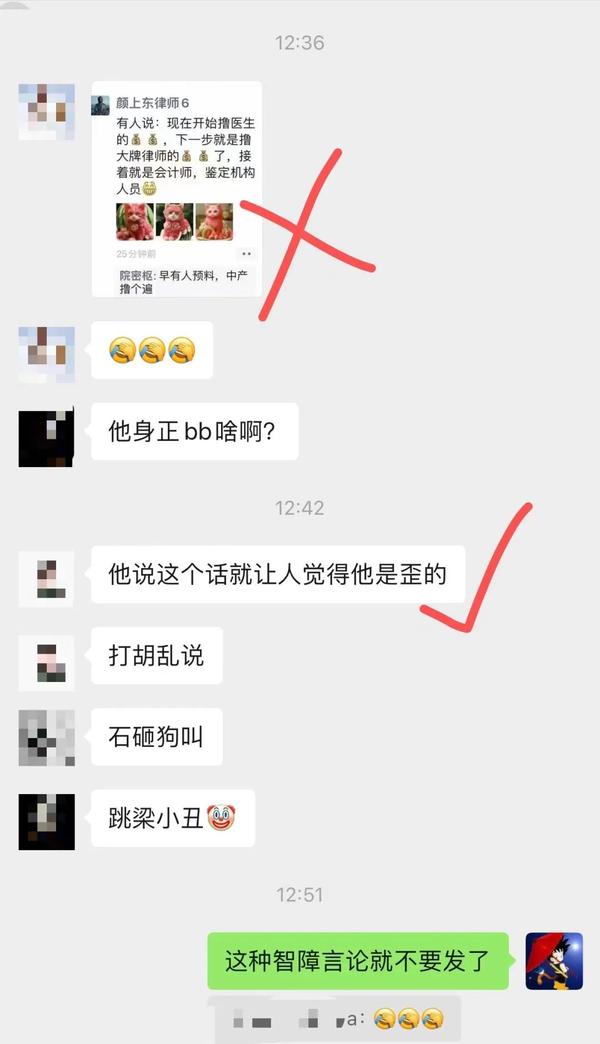The image size is (600, 1044).
Task: Open own avatar beside the green message
Action: [554, 961]
